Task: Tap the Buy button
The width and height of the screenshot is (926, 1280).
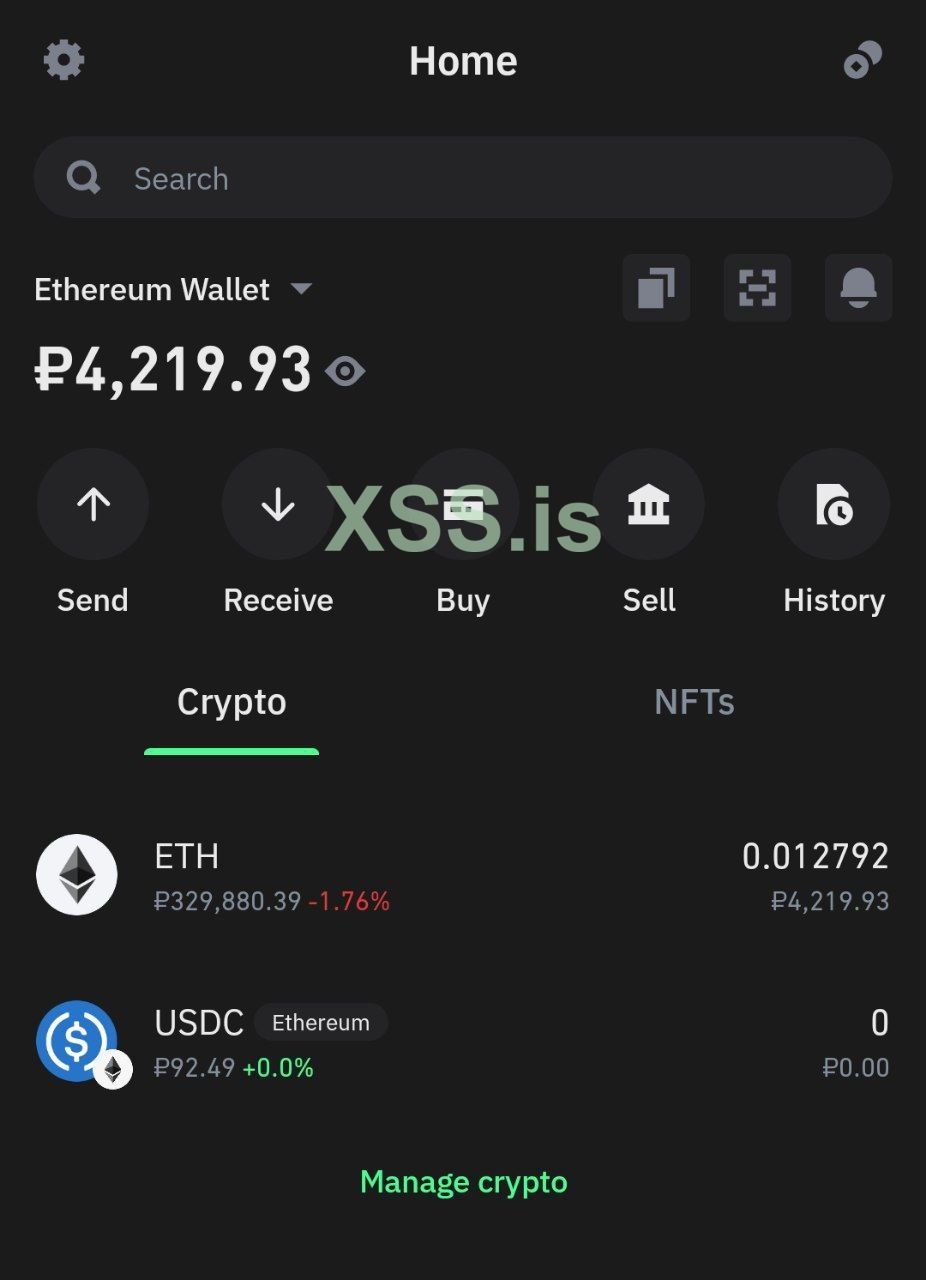Action: click(463, 505)
